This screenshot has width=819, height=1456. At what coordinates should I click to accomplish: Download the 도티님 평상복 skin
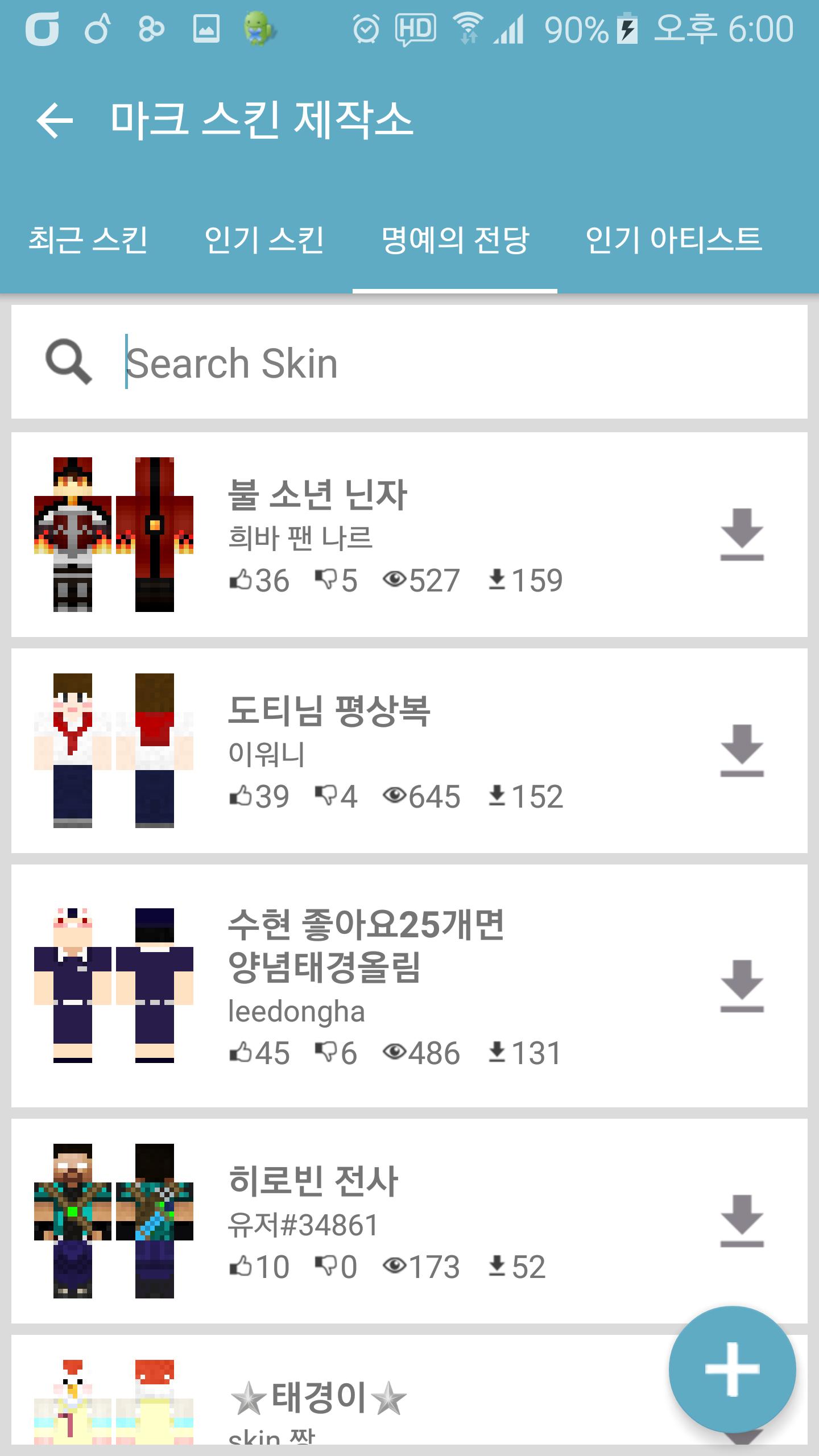point(742,751)
